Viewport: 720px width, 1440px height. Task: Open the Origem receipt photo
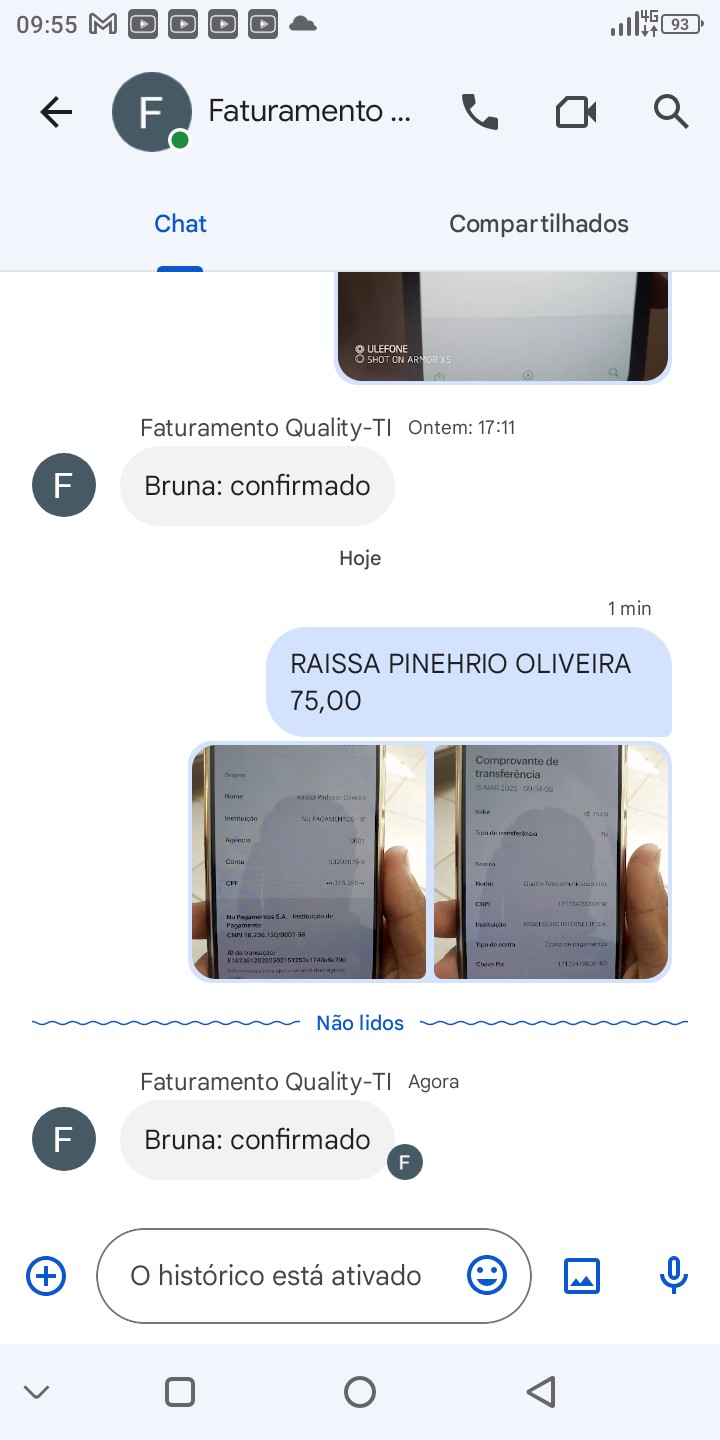(309, 861)
